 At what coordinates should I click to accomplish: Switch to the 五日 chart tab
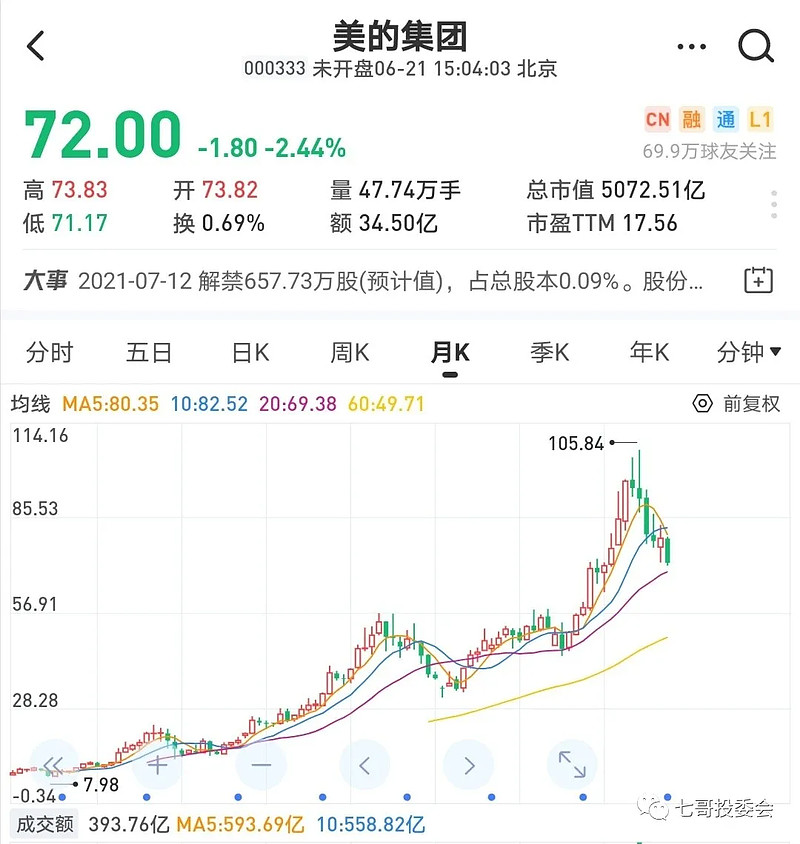click(149, 352)
